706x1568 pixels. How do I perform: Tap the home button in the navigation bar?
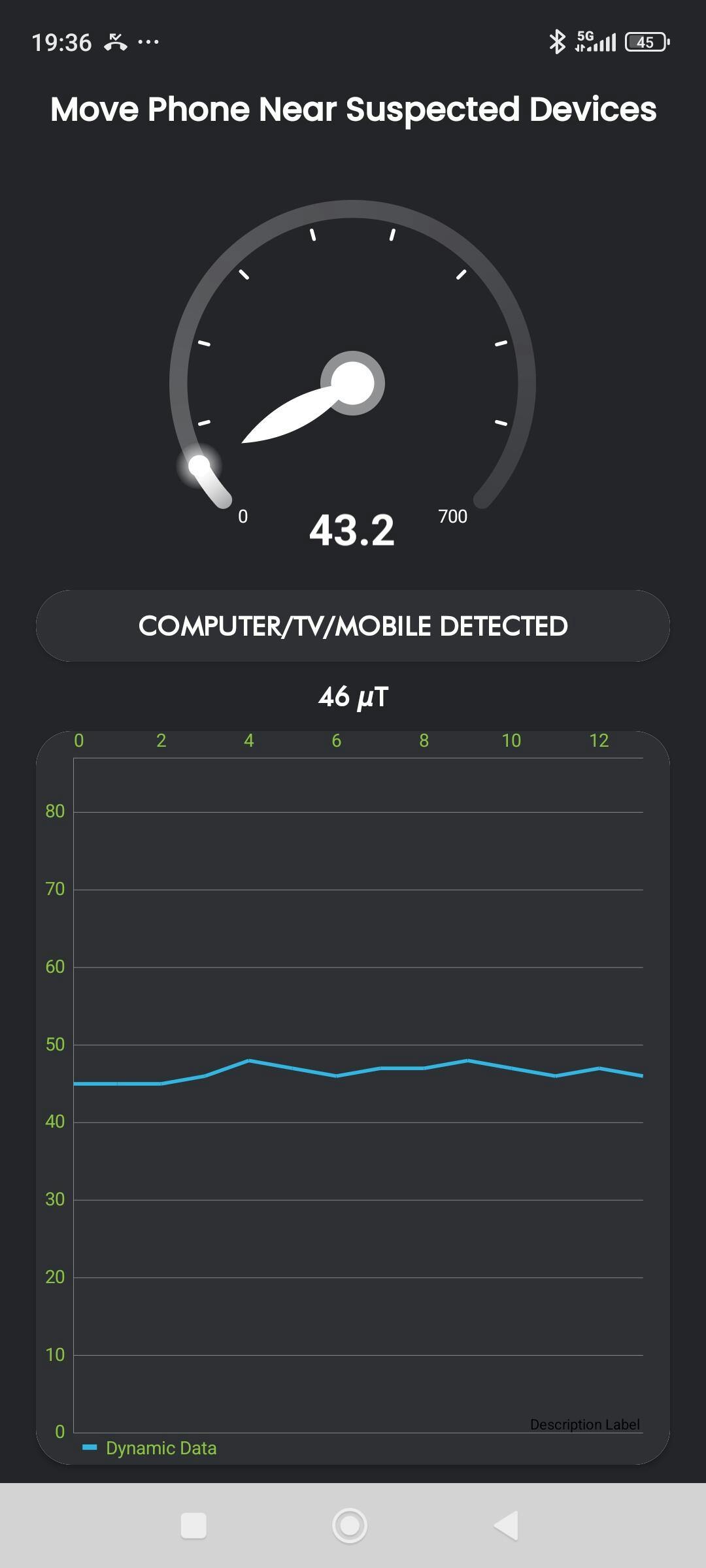(350, 1526)
